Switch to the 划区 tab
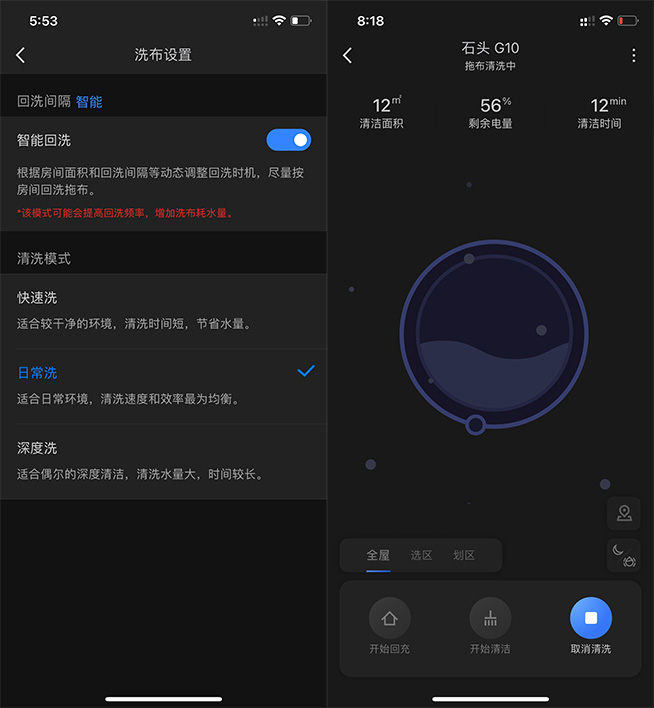This screenshot has height=708, width=654. pyautogui.click(x=464, y=555)
